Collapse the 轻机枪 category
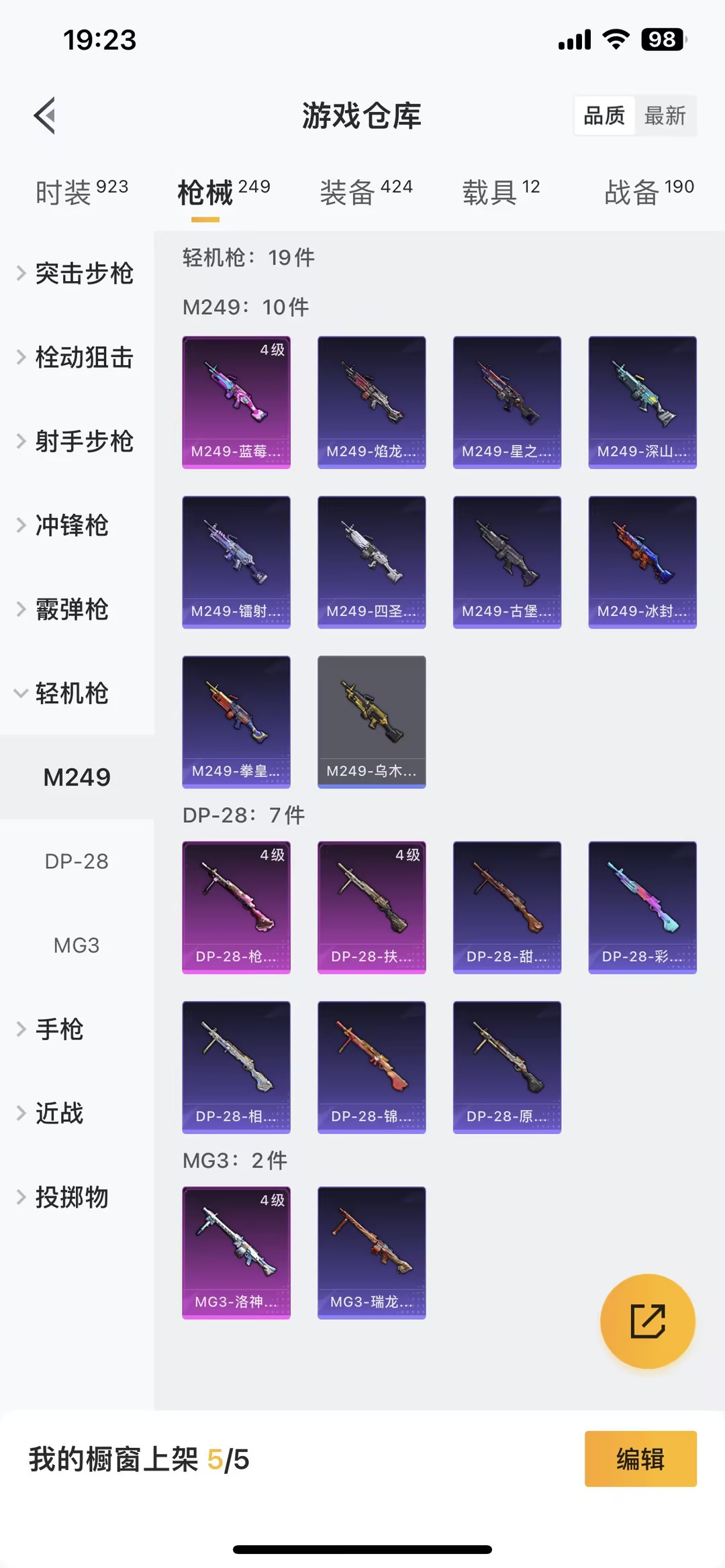 tap(70, 693)
